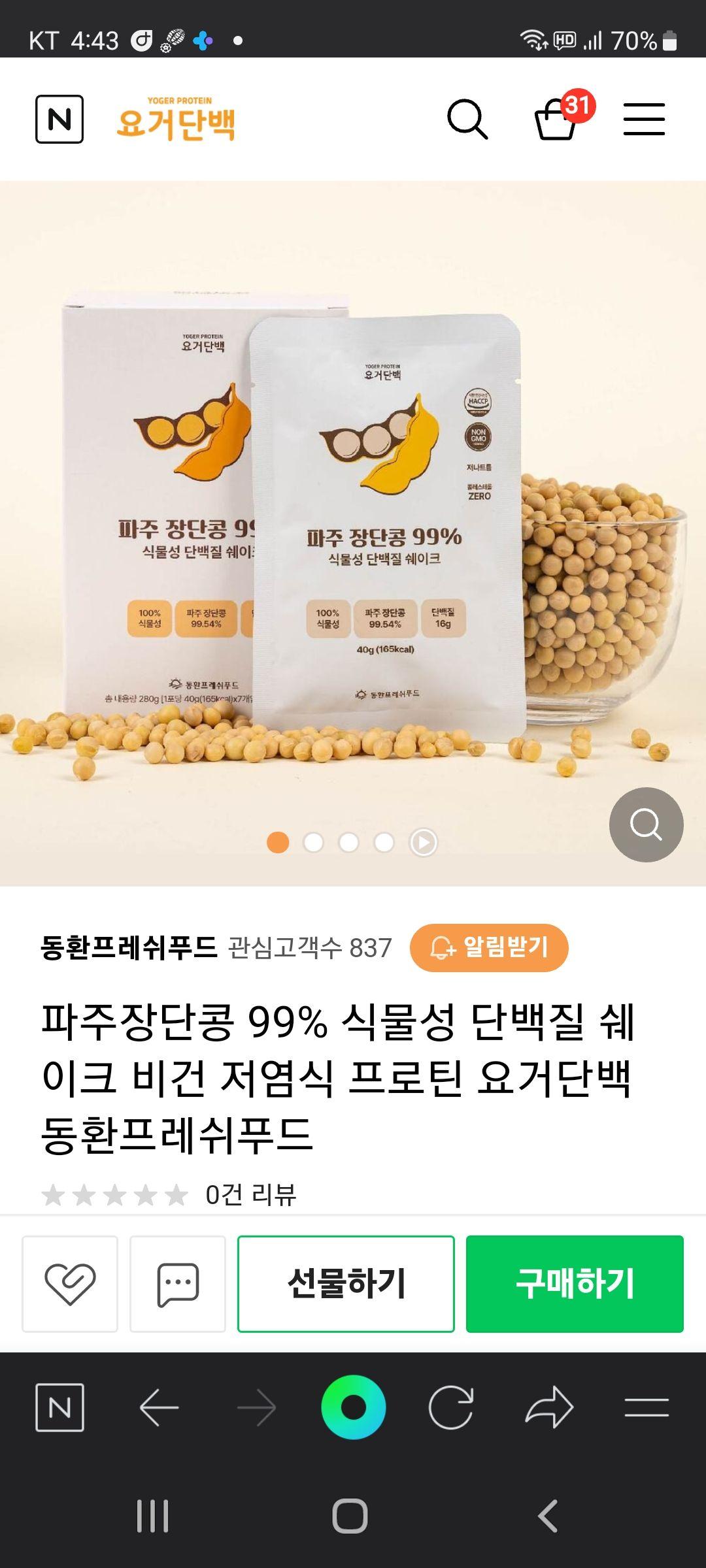The height and width of the screenshot is (1568, 706).
Task: Open recent apps in navigation bar
Action: point(152,1516)
